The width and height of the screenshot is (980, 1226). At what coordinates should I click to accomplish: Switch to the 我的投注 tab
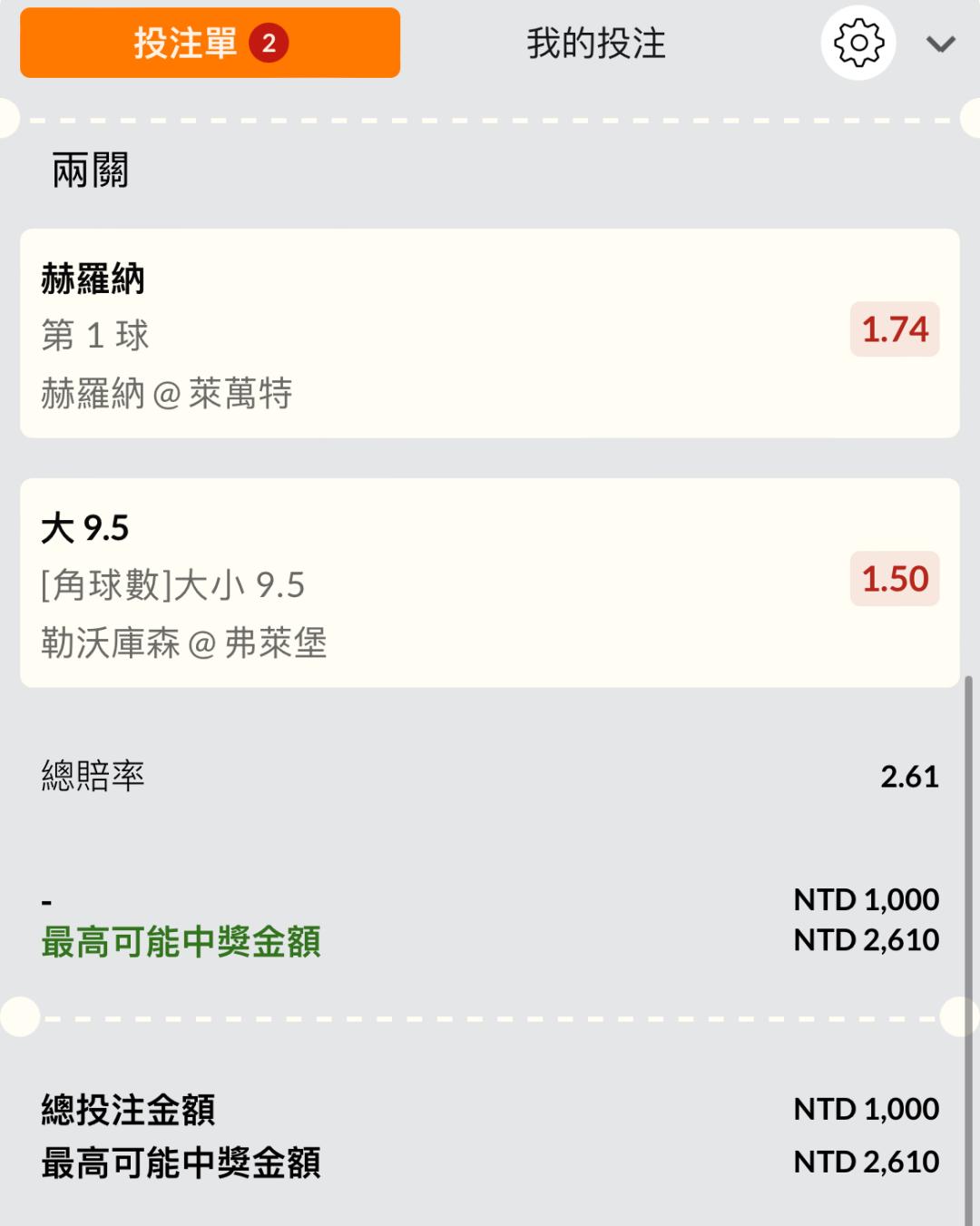pos(596,43)
